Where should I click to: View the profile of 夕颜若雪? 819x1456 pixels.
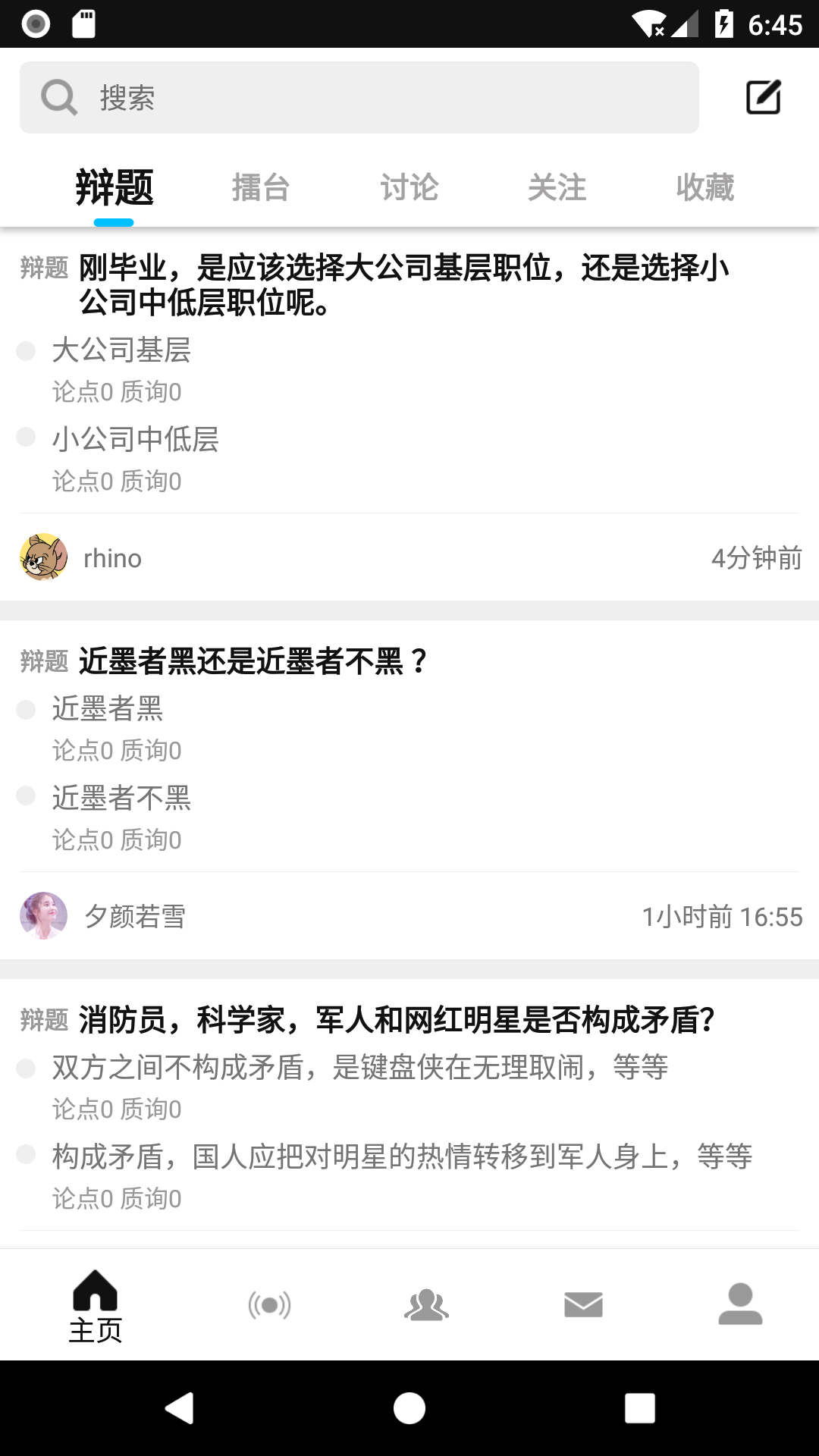click(135, 916)
